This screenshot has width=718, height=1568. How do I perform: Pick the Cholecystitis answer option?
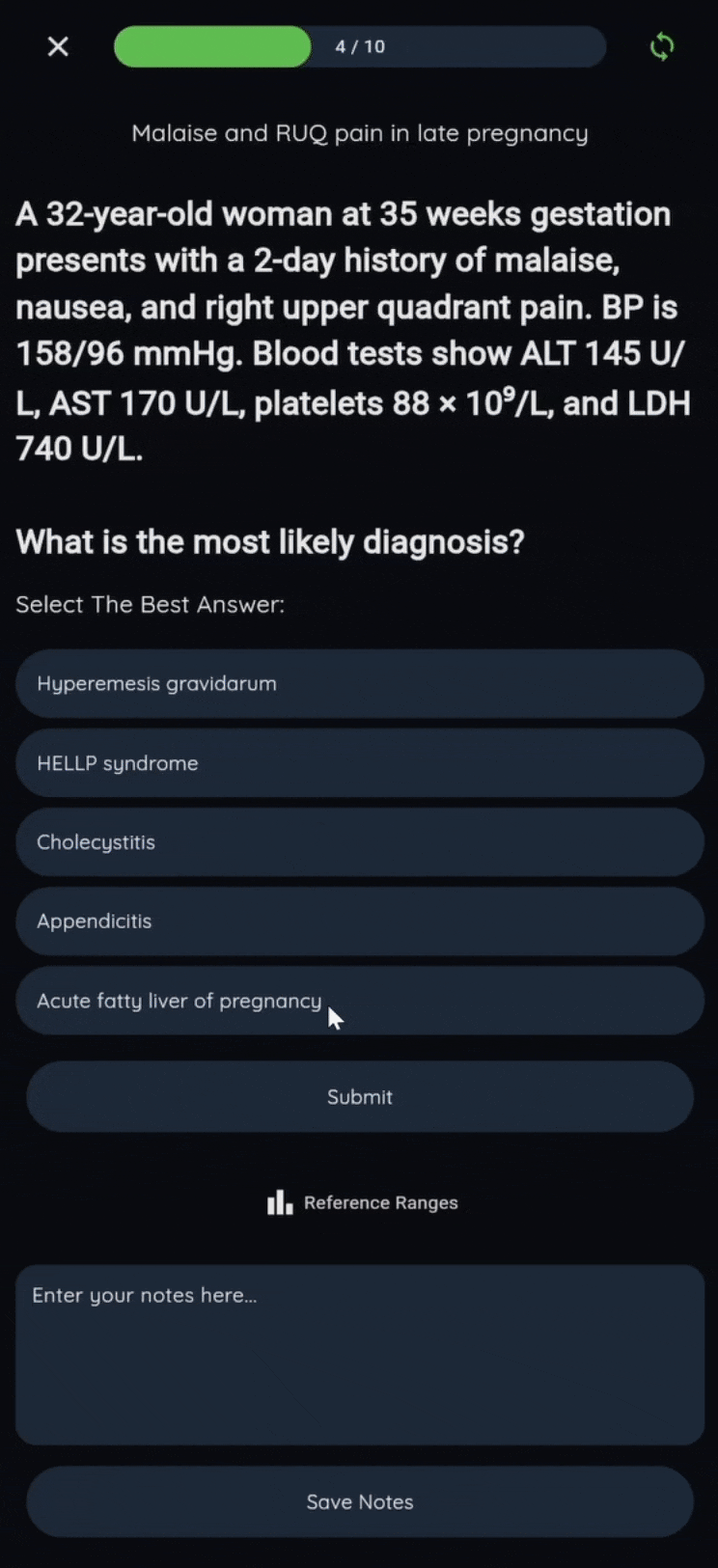coord(359,841)
